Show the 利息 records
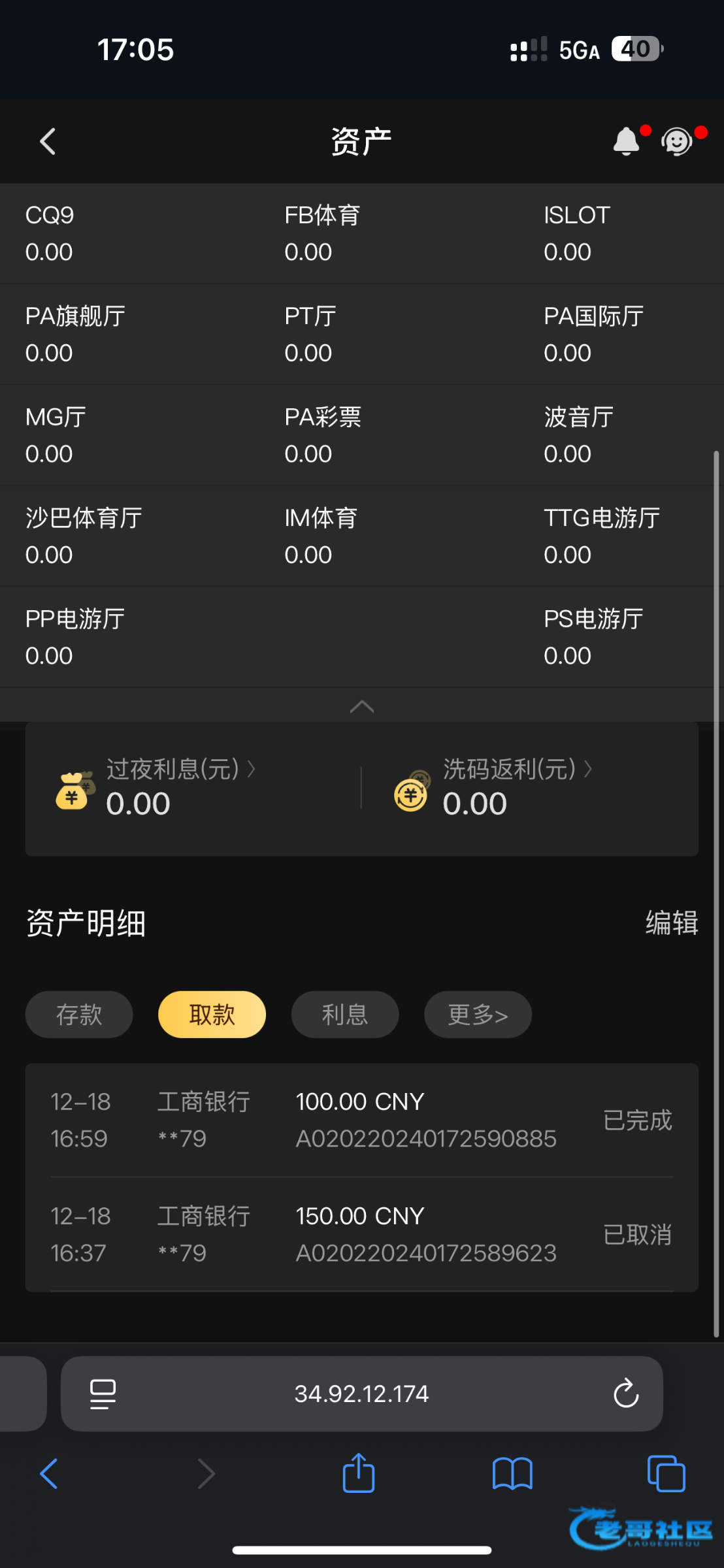Screen dimensions: 724x1568 coord(345,1015)
